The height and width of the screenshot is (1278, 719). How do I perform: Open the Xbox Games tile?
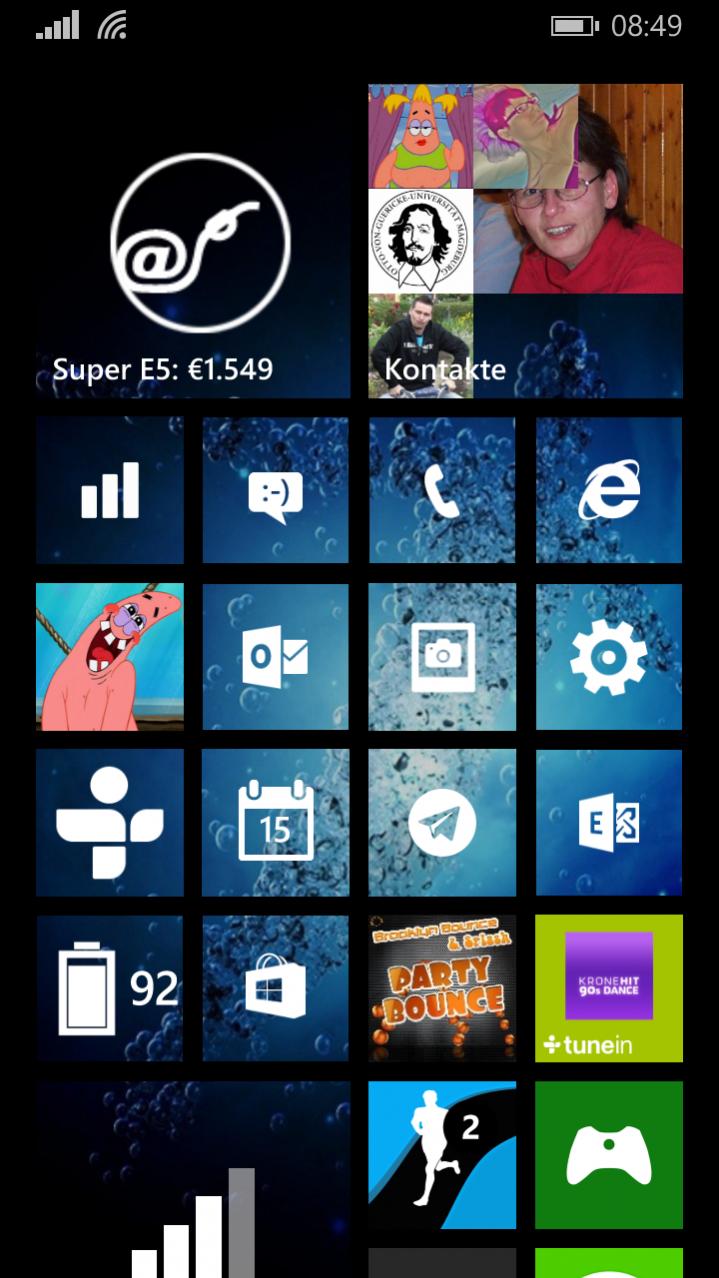(609, 1154)
